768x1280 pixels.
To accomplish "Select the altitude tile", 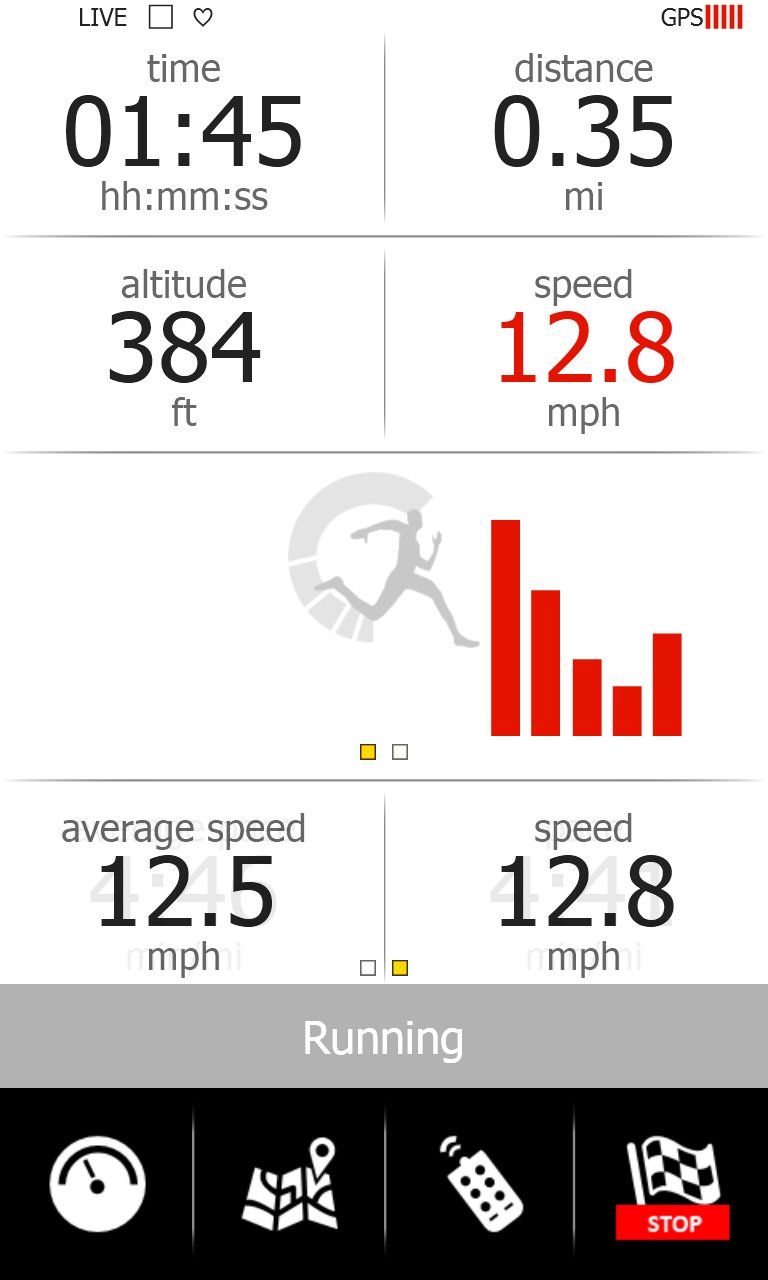I will point(184,348).
